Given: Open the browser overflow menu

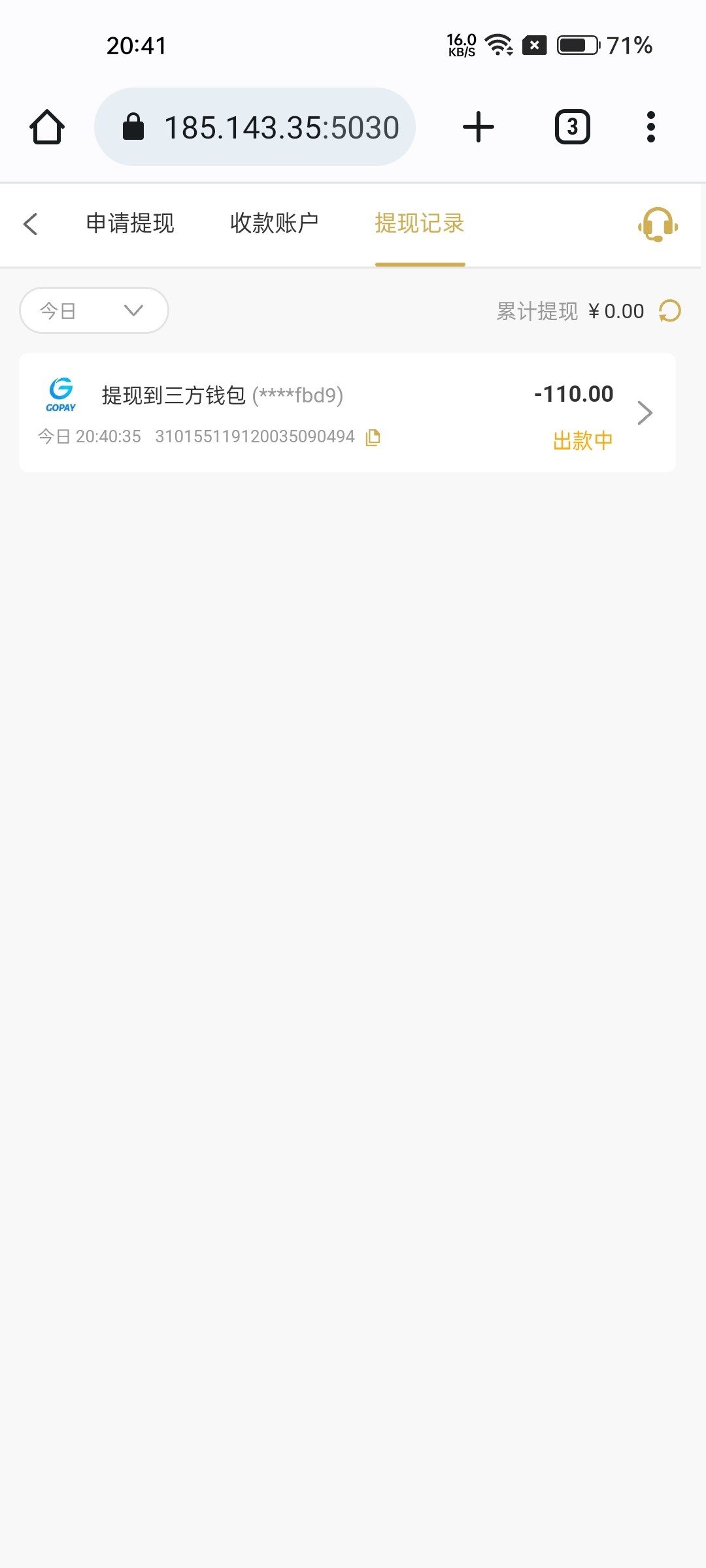Looking at the screenshot, I should tap(650, 127).
